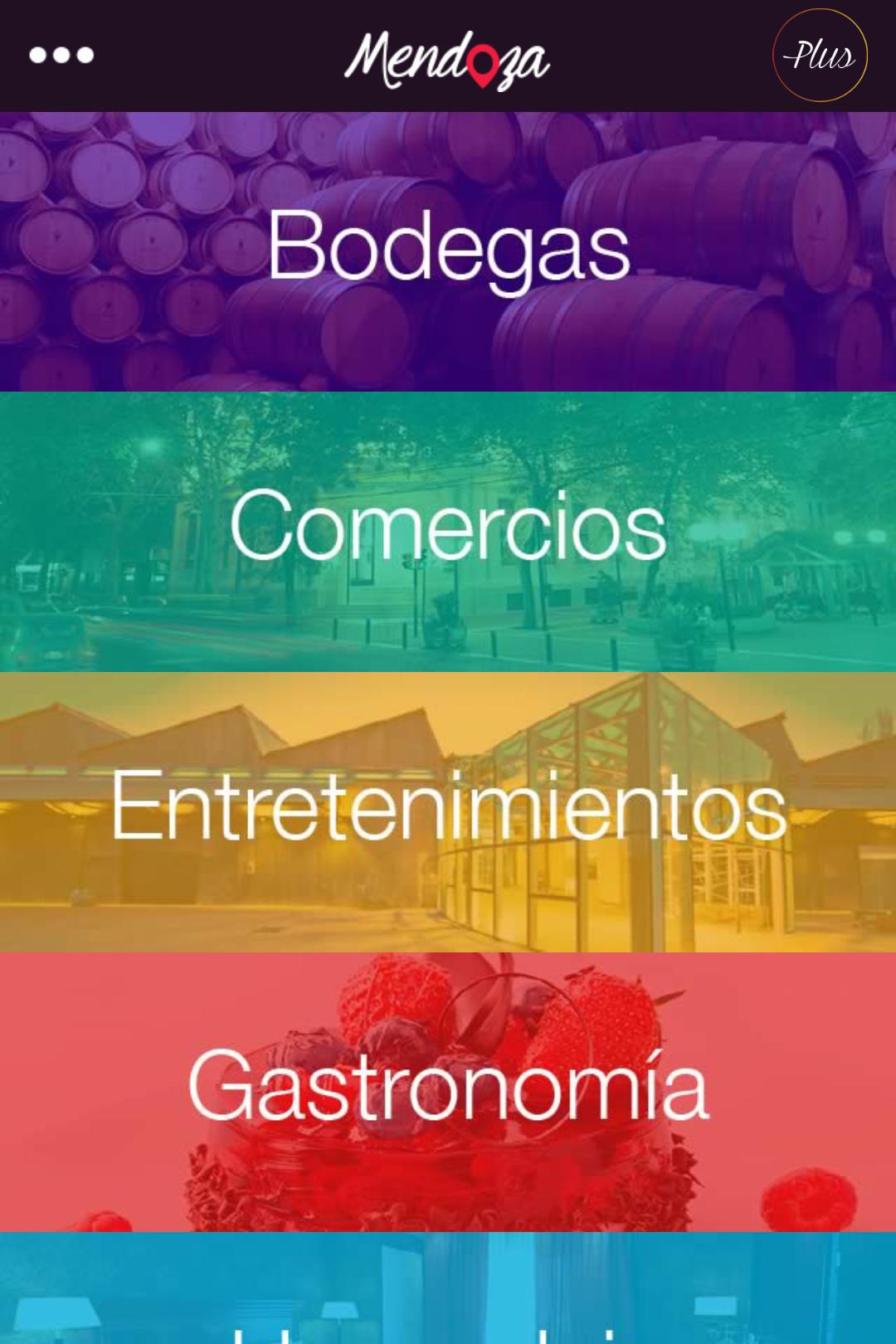The height and width of the screenshot is (1344, 896).
Task: Select the Bodegas category banner
Action: pyautogui.click(x=448, y=249)
